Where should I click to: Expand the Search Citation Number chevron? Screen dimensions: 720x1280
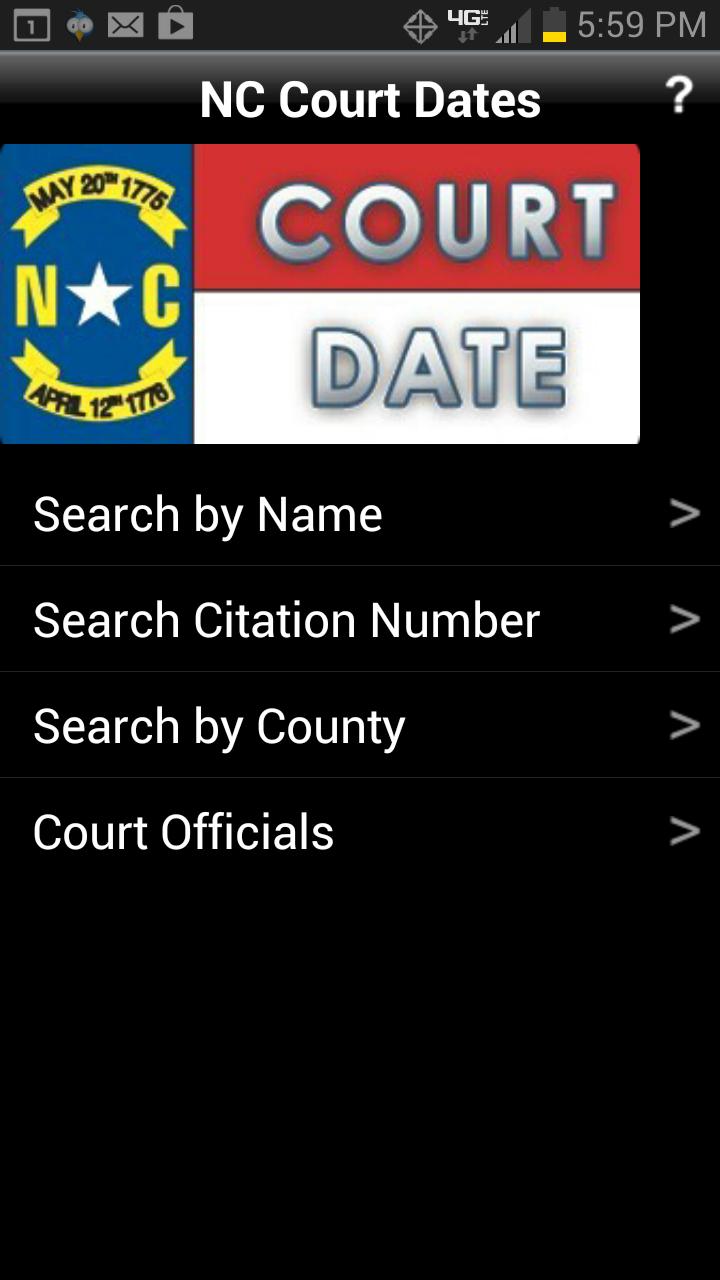click(x=684, y=619)
